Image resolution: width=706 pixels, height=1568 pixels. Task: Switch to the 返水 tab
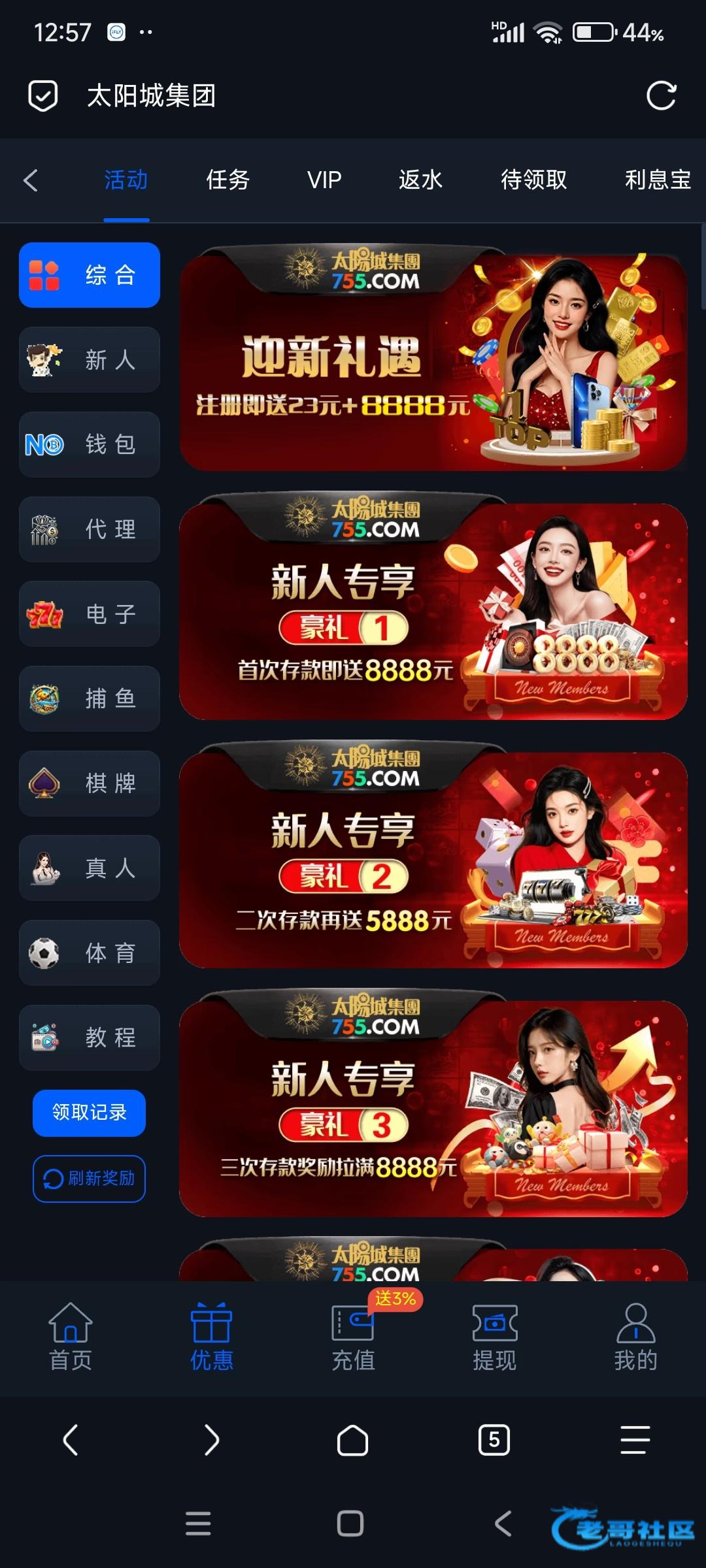tap(420, 180)
